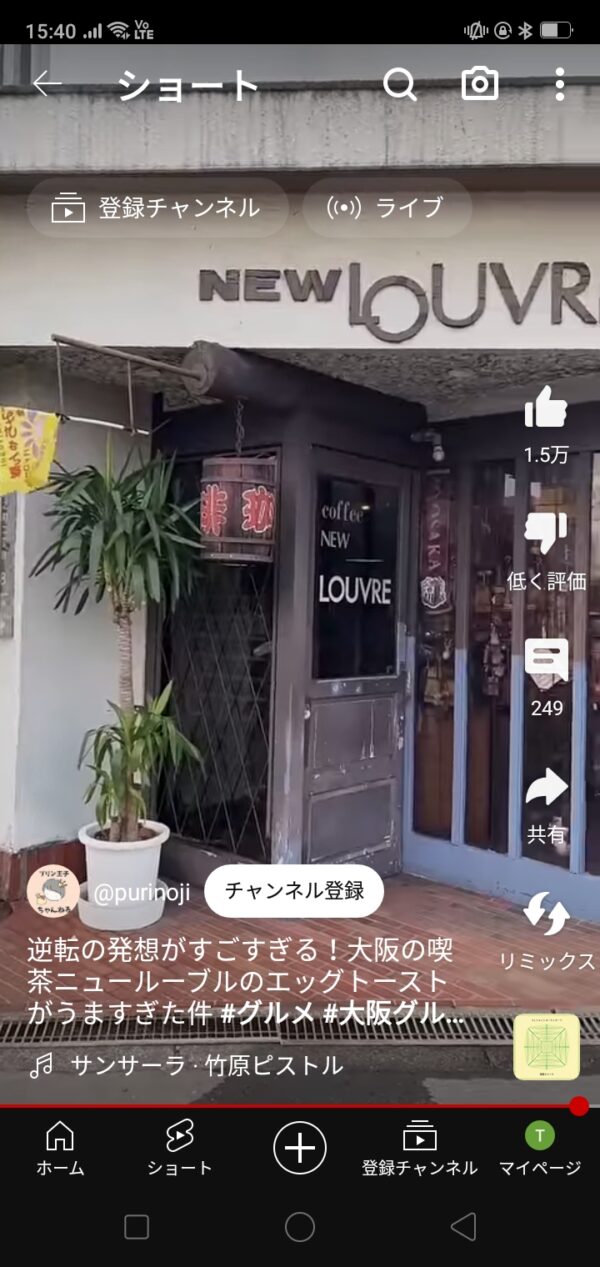Viewport: 600px width, 1267px height.
Task: Tap the system back button
Action: click(x=463, y=1227)
